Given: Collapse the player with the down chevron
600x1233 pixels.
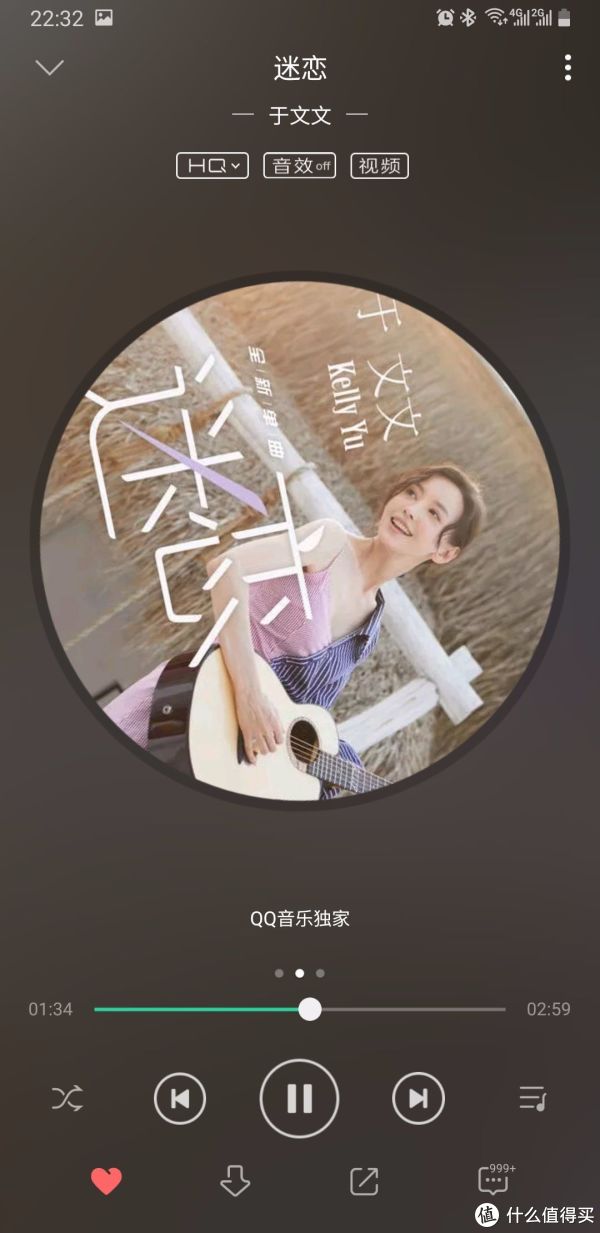Looking at the screenshot, I should tap(49, 67).
